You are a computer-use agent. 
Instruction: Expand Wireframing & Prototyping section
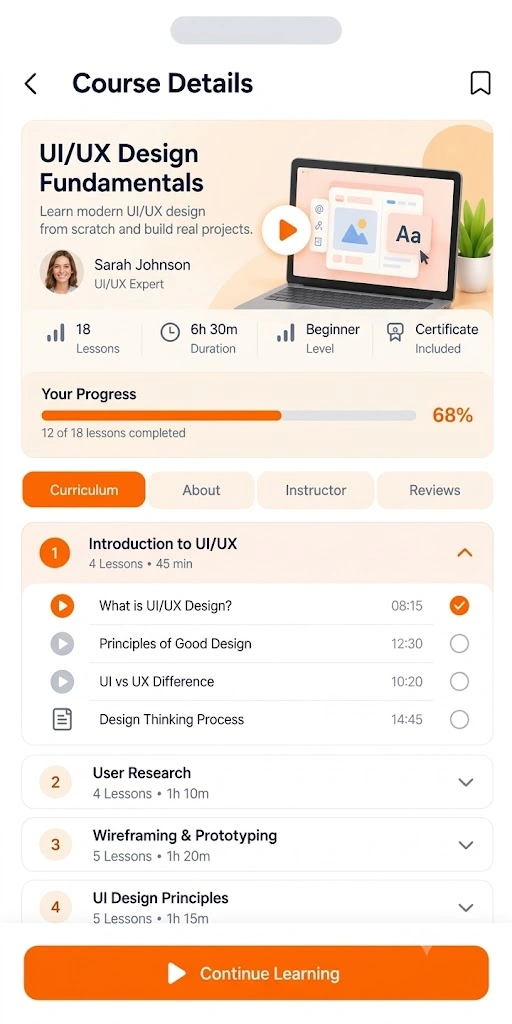pyautogui.click(x=257, y=845)
